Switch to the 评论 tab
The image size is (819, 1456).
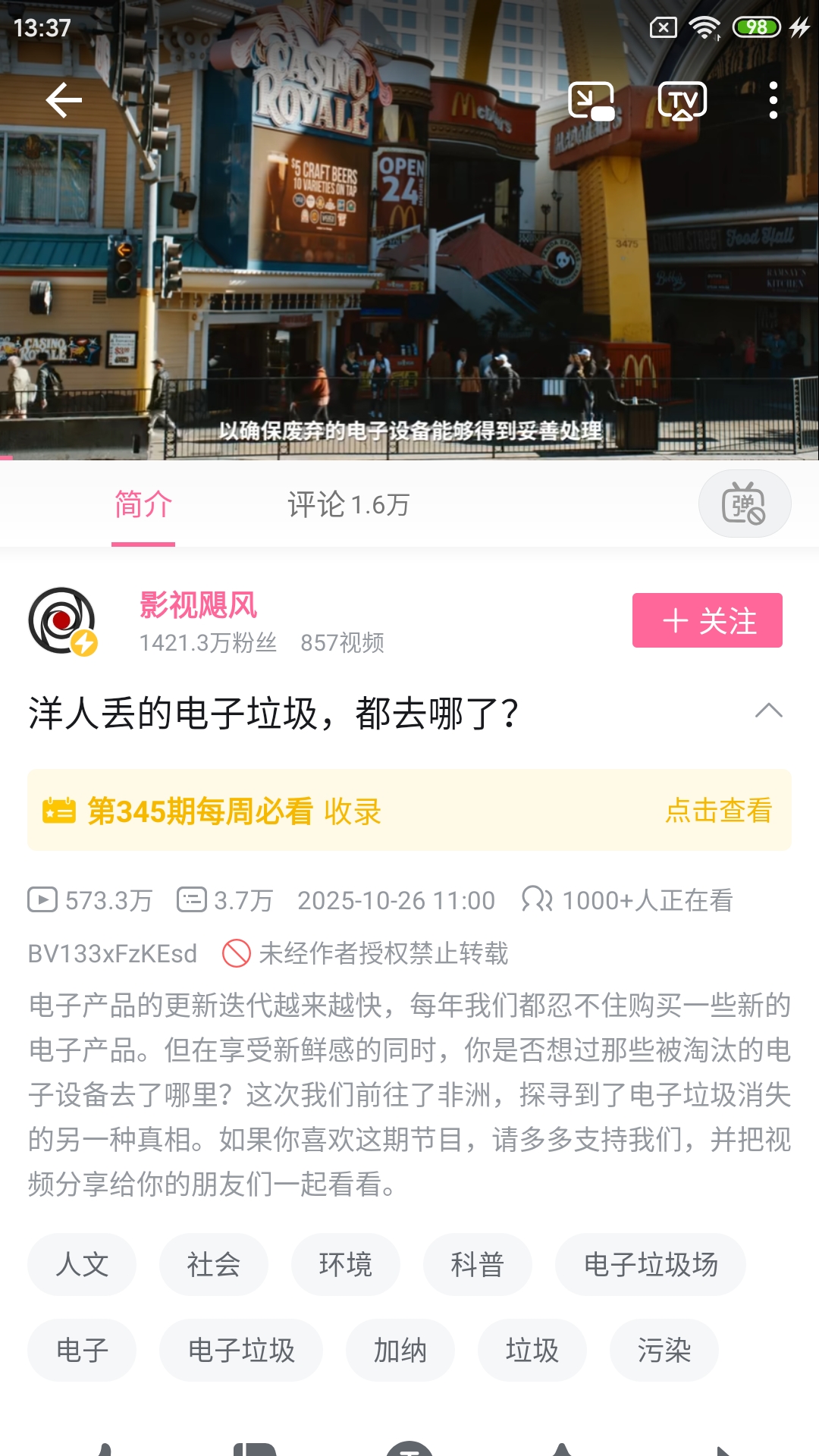pyautogui.click(x=349, y=504)
